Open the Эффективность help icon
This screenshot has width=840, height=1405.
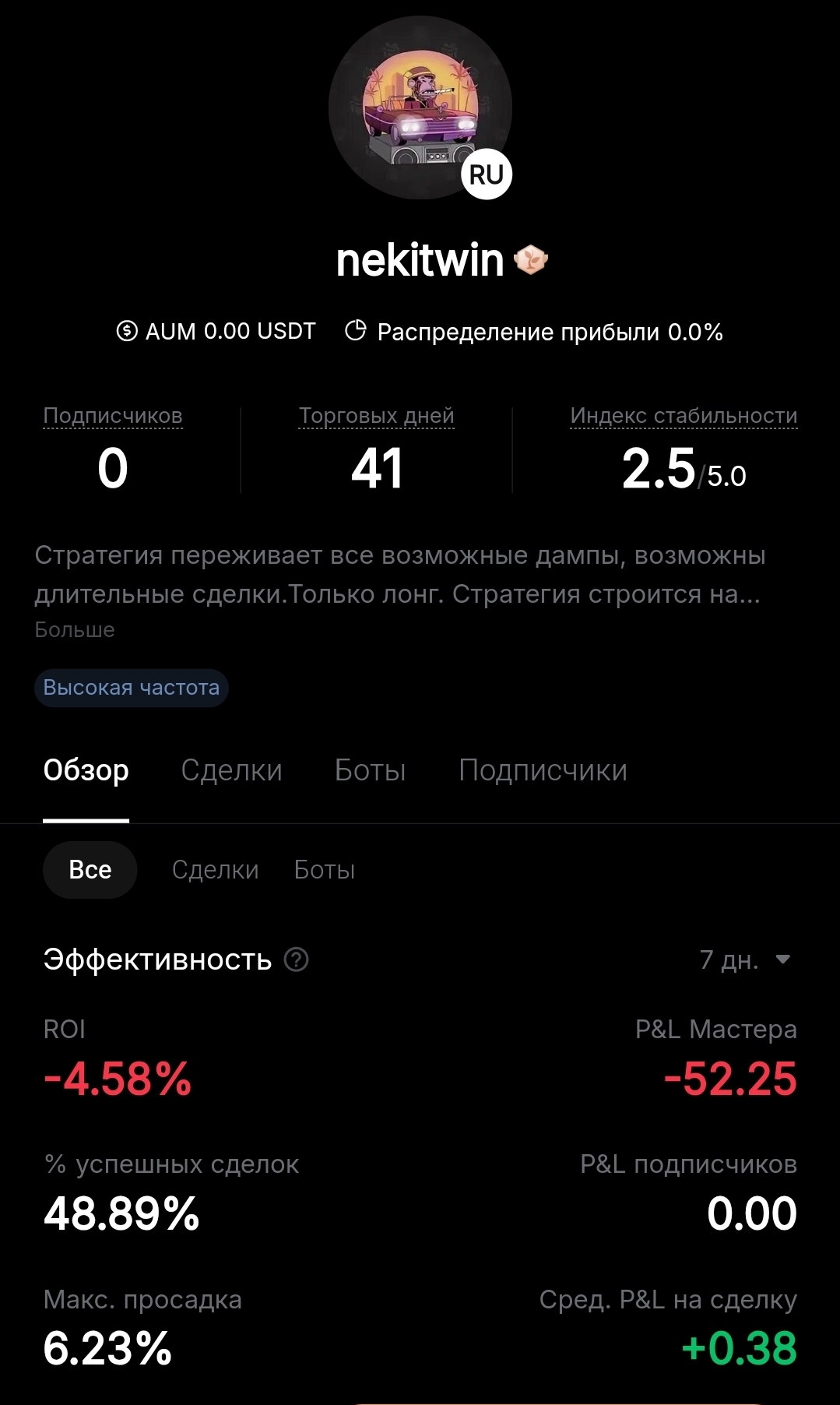click(297, 960)
